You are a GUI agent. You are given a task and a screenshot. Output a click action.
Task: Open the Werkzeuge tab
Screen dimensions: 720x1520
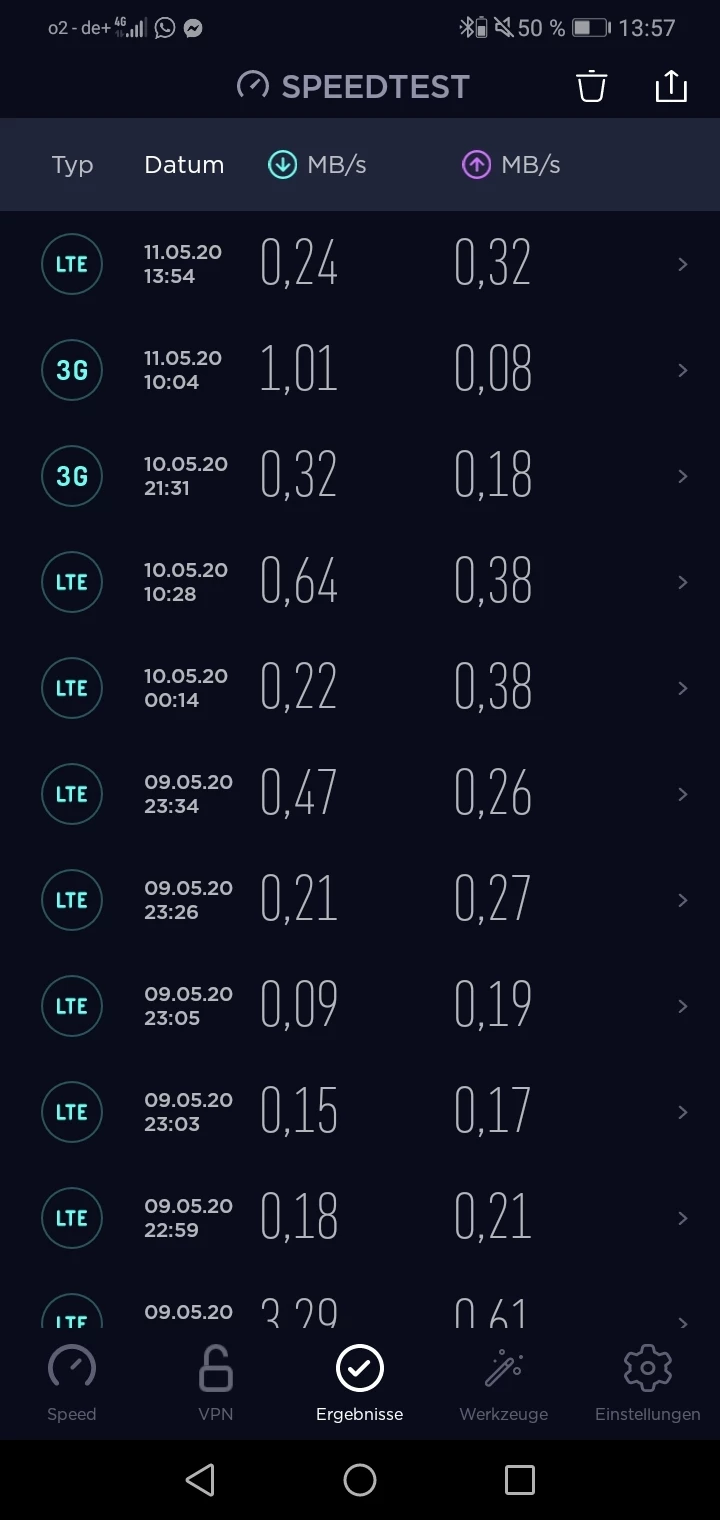click(x=503, y=1382)
